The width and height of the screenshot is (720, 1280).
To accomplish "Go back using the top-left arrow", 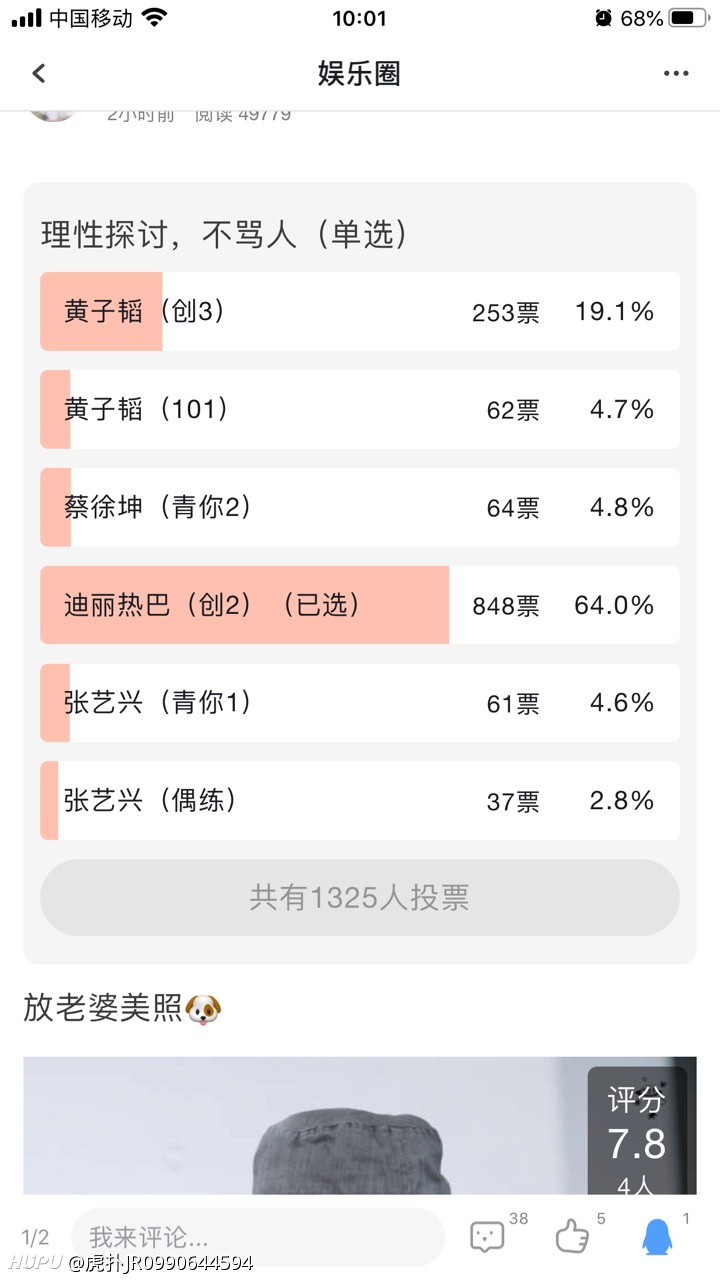I will [39, 74].
